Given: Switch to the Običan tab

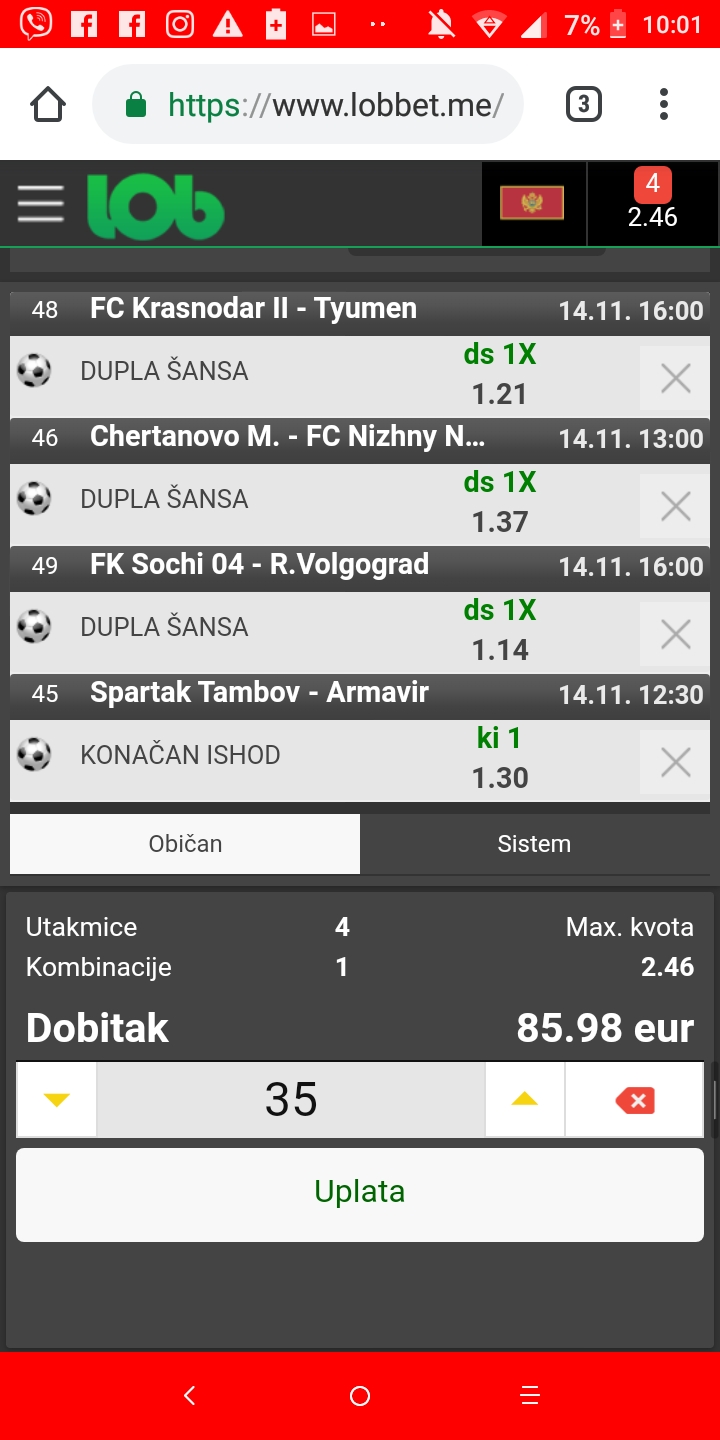Looking at the screenshot, I should coord(185,844).
